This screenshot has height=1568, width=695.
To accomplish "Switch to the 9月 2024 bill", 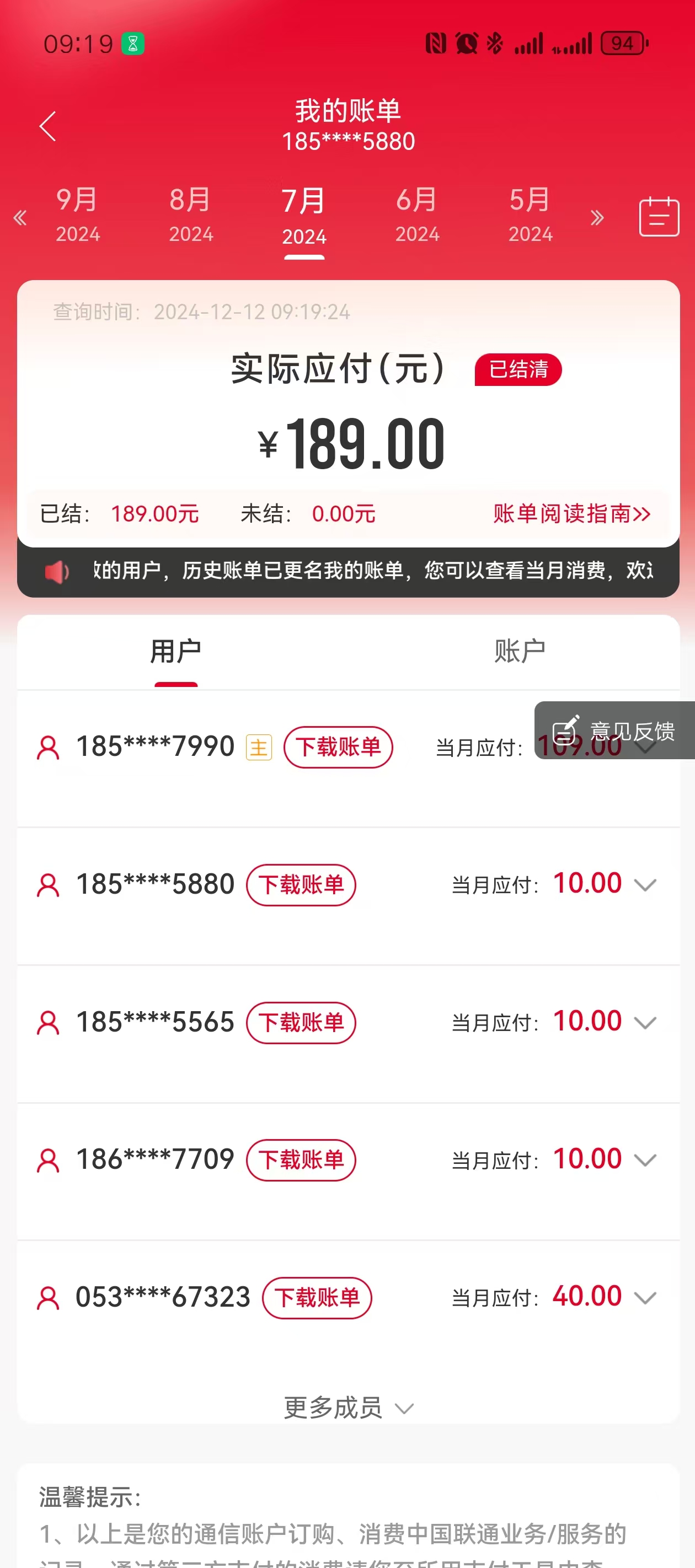I will pyautogui.click(x=77, y=215).
